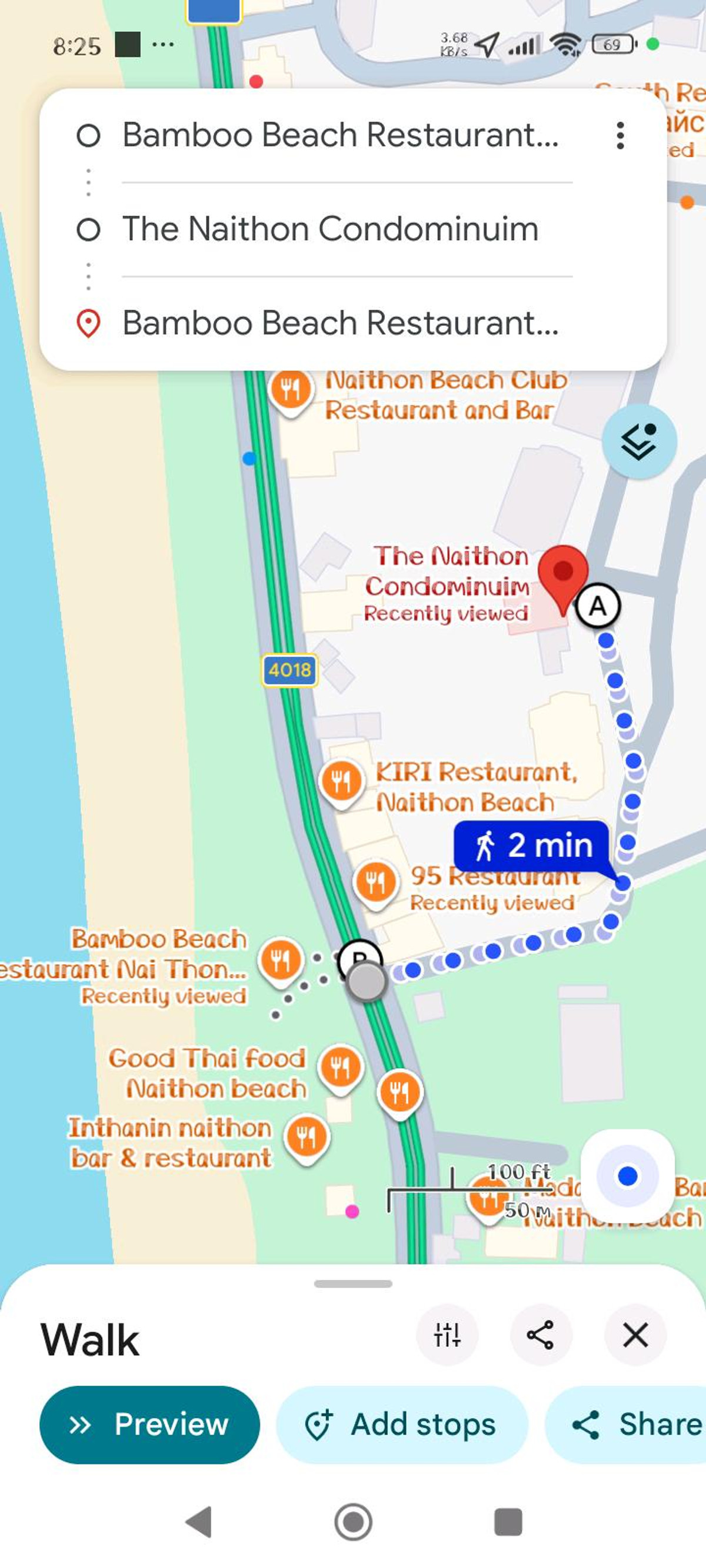Close the Walk directions panel
The height and width of the screenshot is (1568, 706).
point(635,1336)
